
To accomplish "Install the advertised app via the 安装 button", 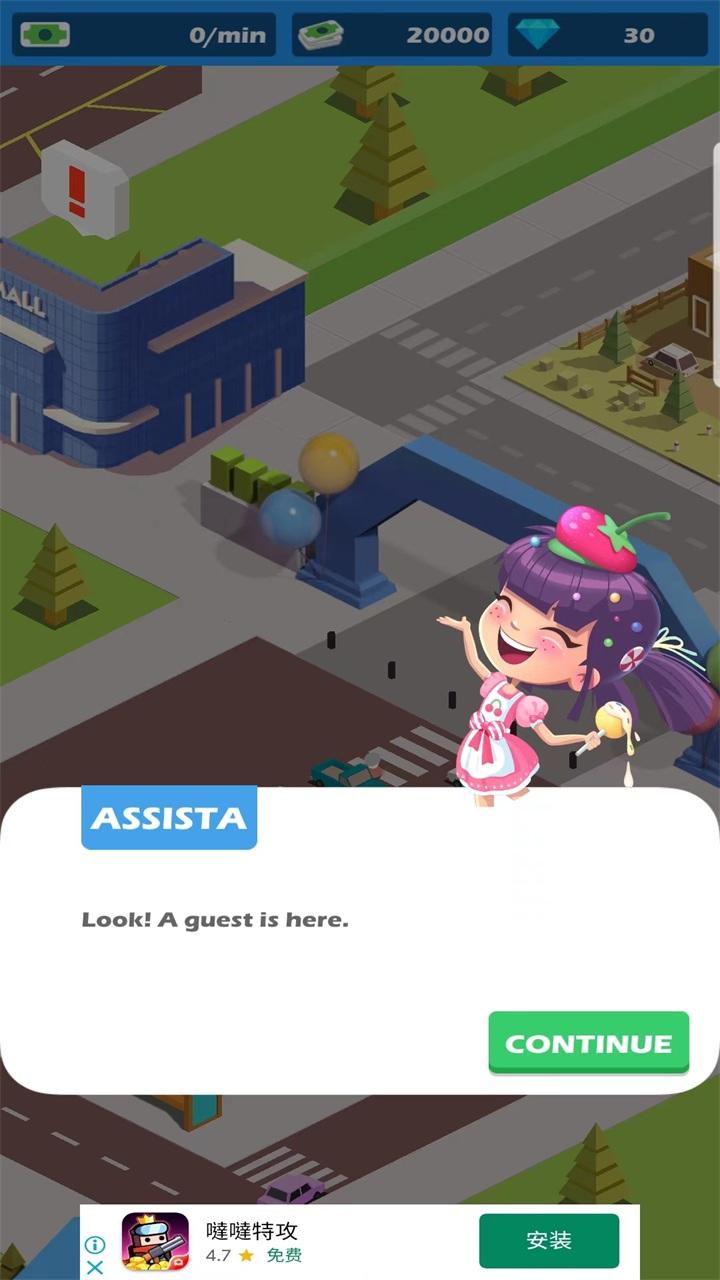I will click(549, 1241).
